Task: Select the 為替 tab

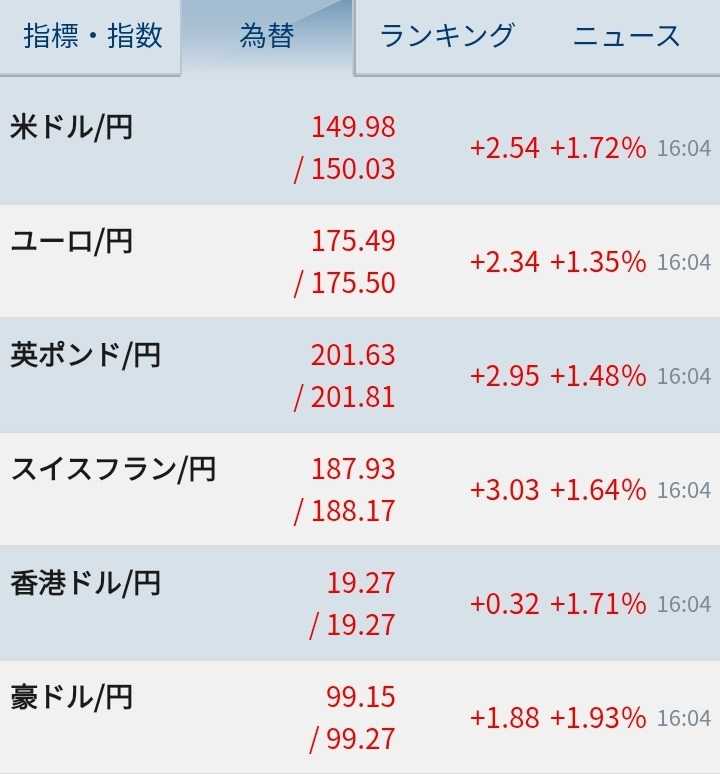Action: pos(267,37)
